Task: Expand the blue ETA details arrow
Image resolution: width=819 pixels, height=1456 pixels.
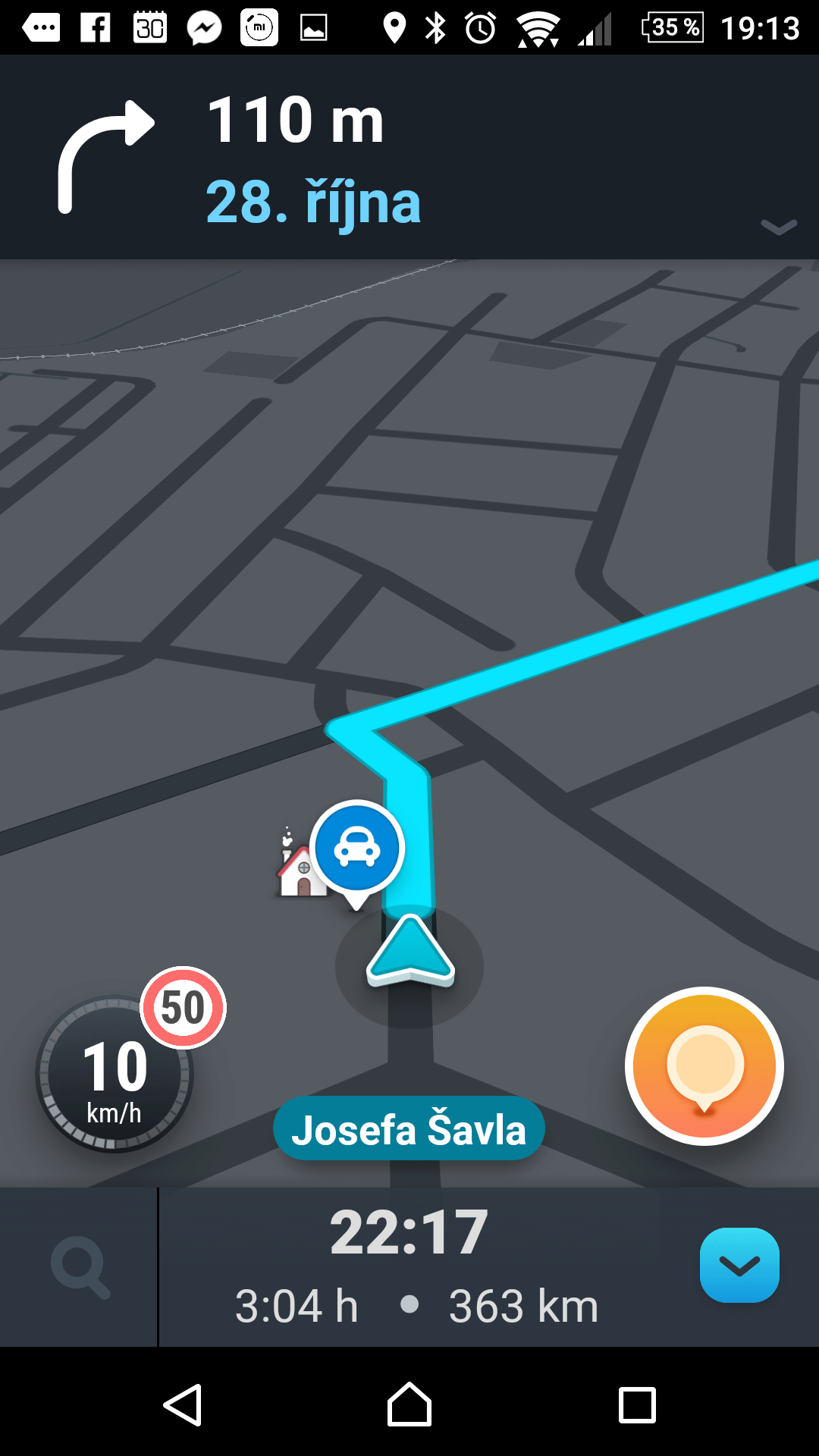Action: pos(739,1266)
